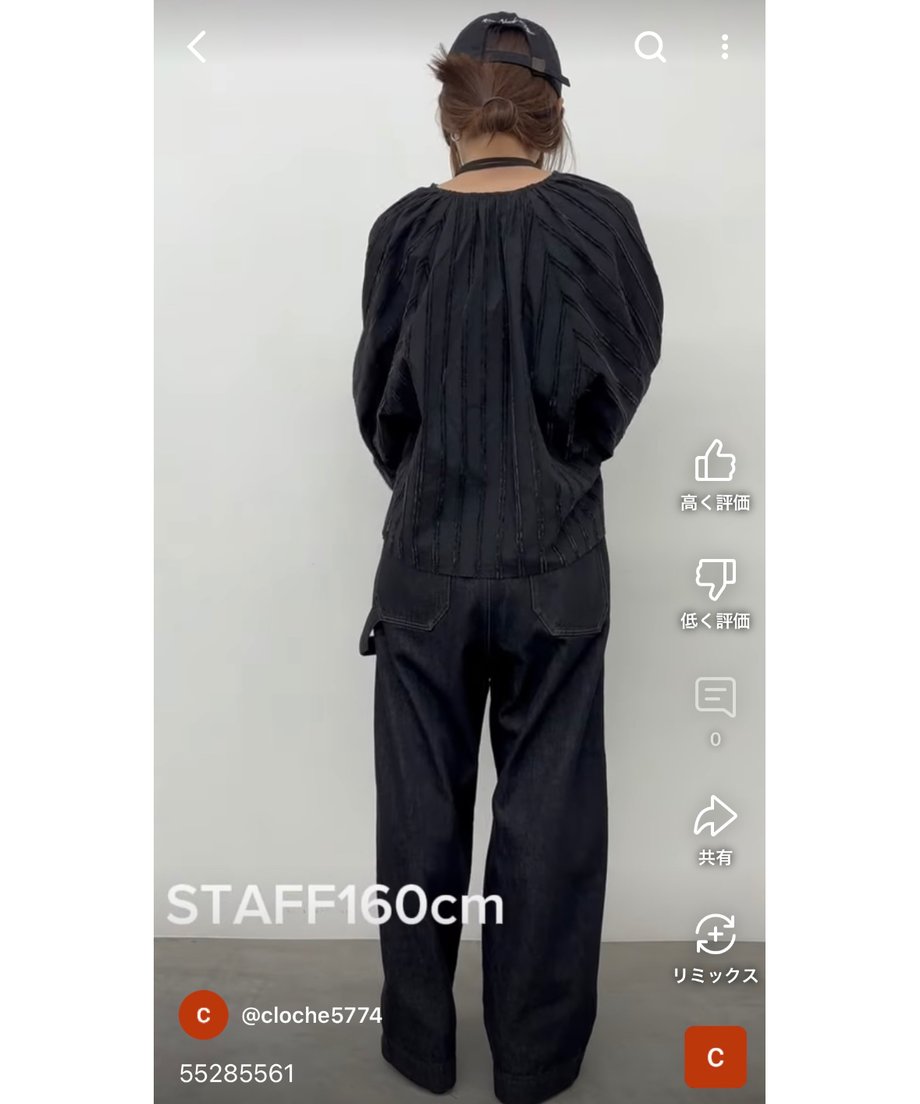Viewport: 920px width, 1104px height.
Task: Open the three-dot overflow menu
Action: [724, 47]
